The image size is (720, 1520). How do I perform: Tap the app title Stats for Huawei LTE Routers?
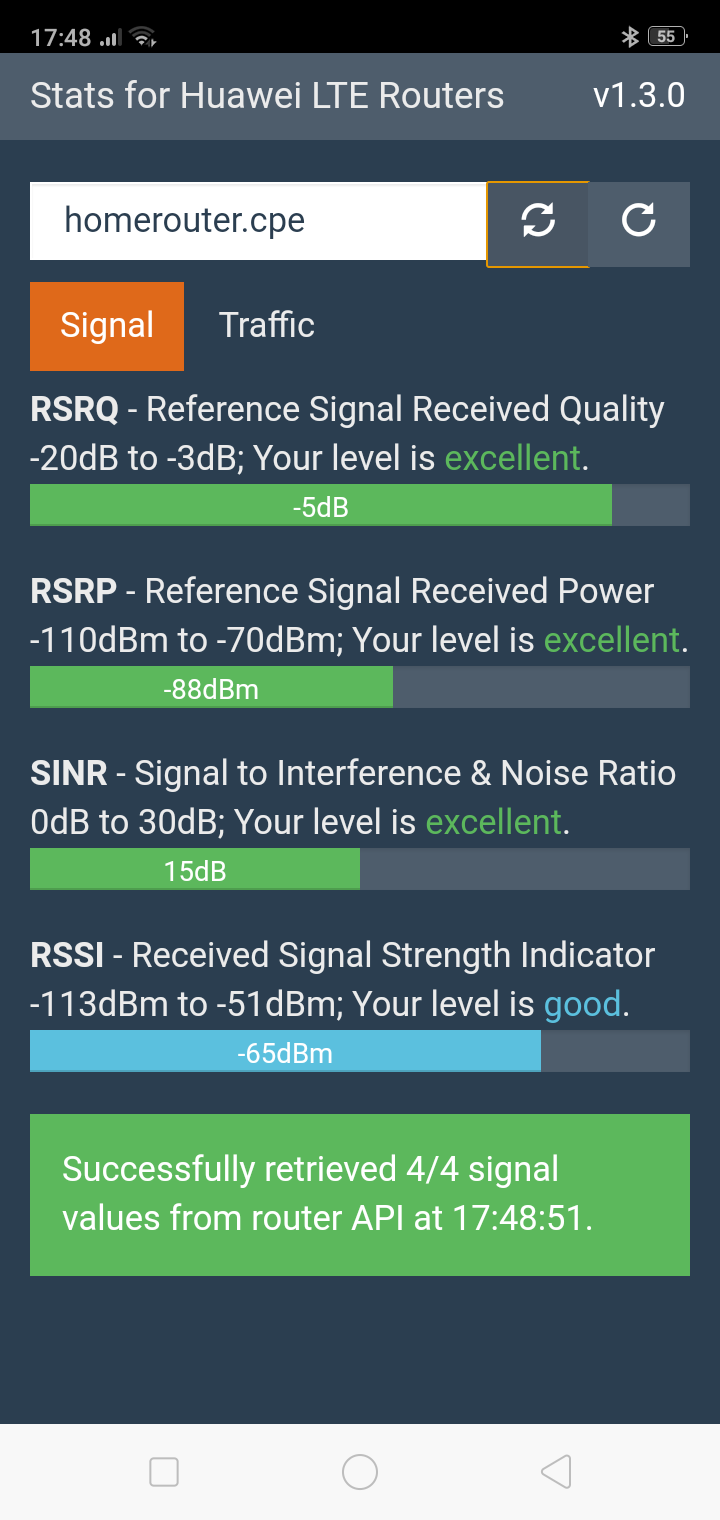266,95
